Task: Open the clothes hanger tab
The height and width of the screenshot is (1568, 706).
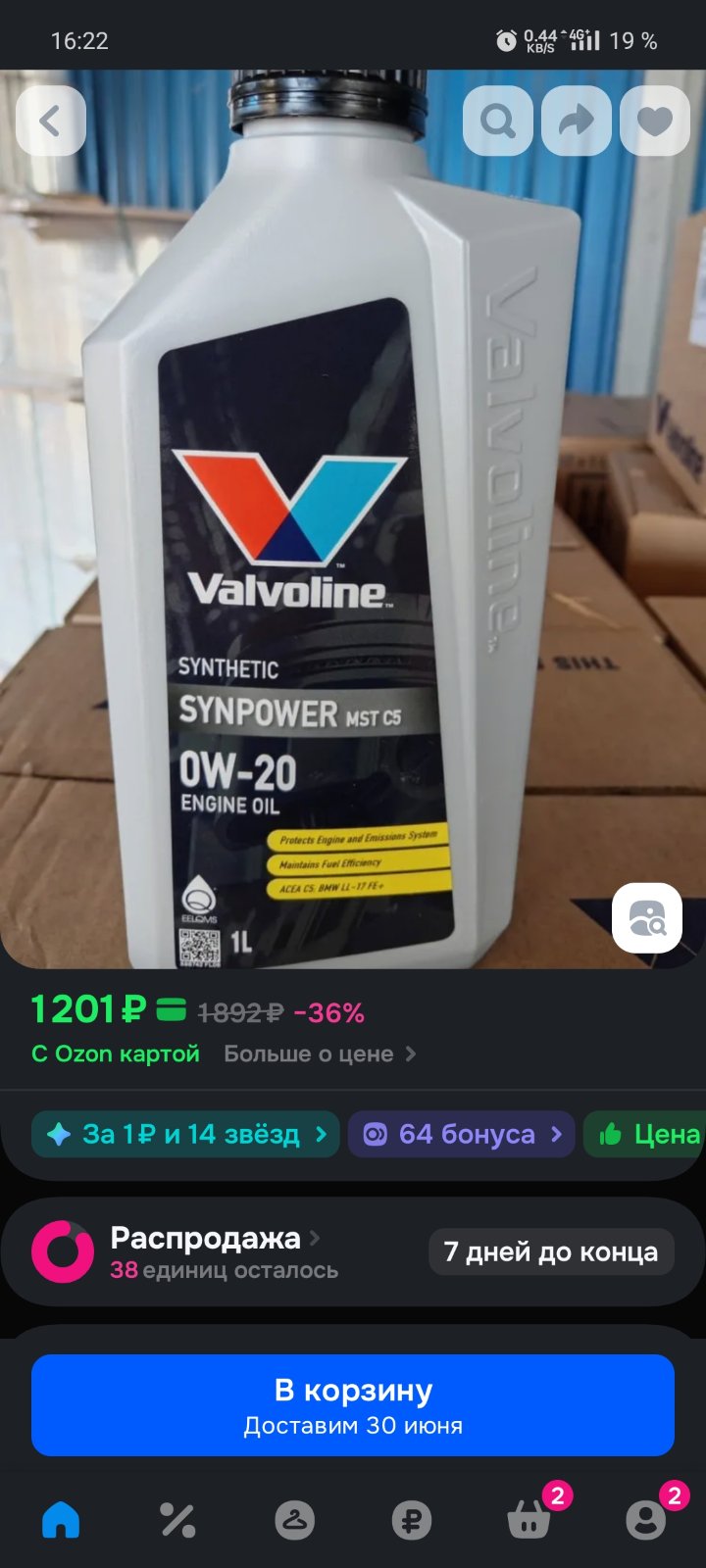Action: click(294, 1520)
